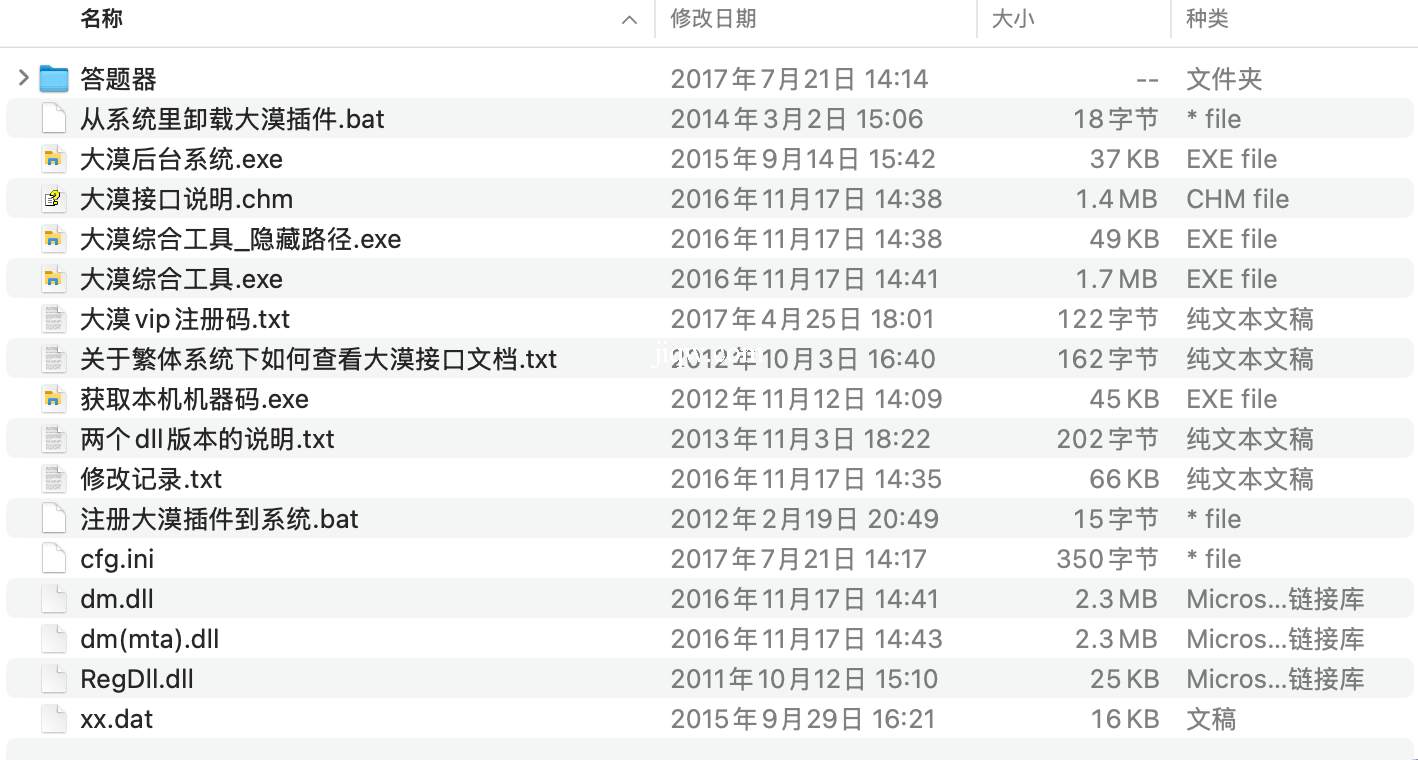This screenshot has width=1418, height=760.
Task: Pick the 大漠 vip 注册码.txt file
Action: pos(185,319)
